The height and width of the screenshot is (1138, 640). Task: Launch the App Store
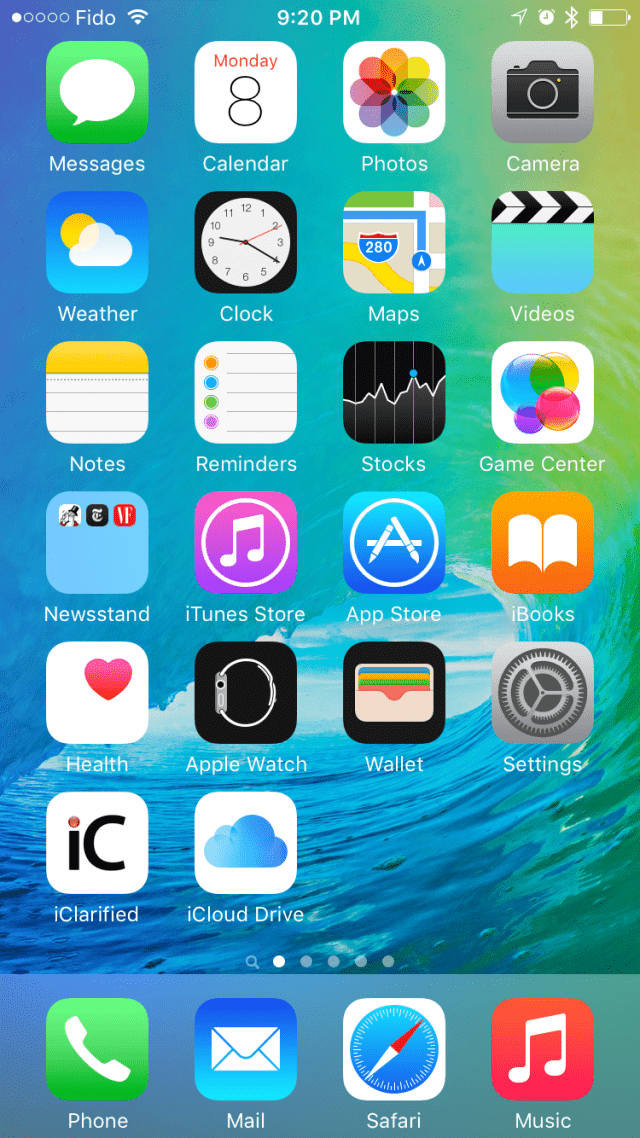pyautogui.click(x=394, y=542)
